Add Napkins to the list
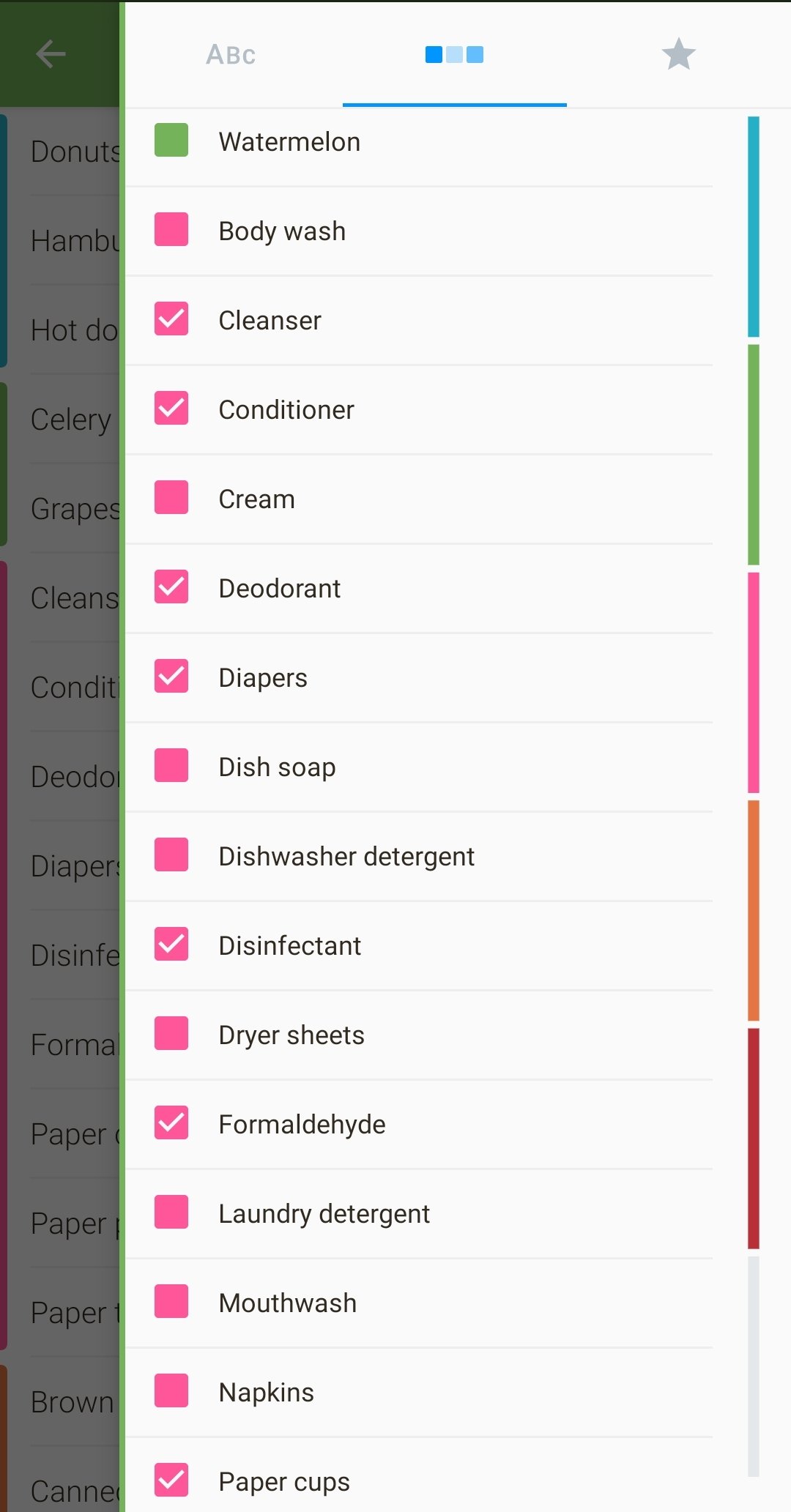Screen dimensions: 791x1512 [x=171, y=1391]
